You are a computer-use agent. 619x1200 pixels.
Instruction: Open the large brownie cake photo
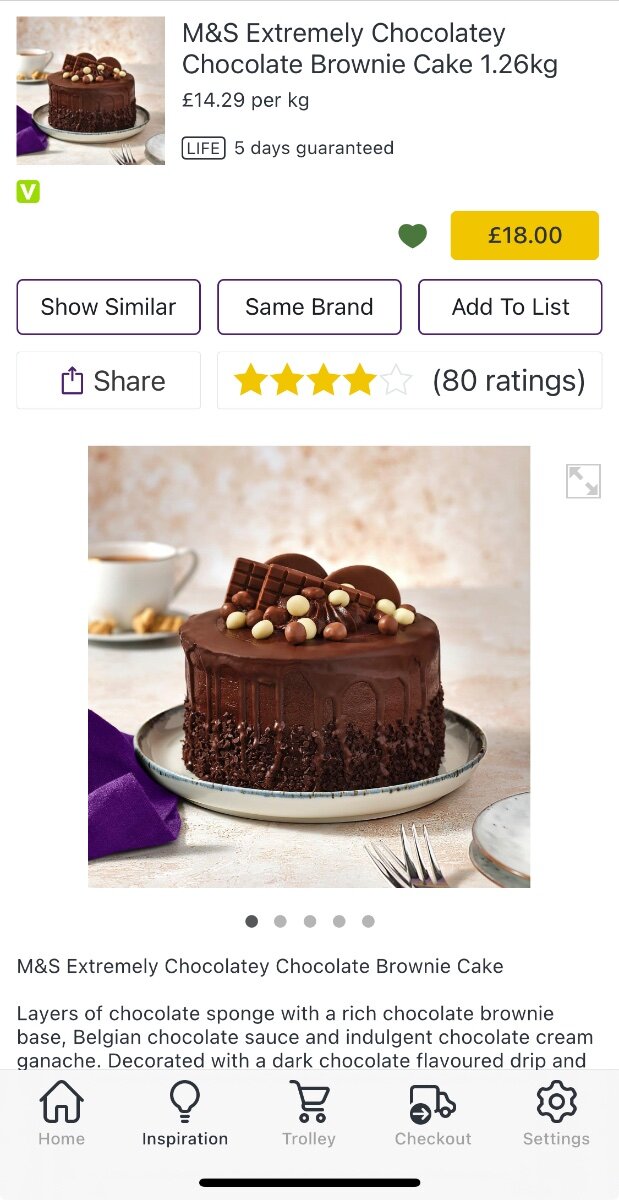[309, 667]
